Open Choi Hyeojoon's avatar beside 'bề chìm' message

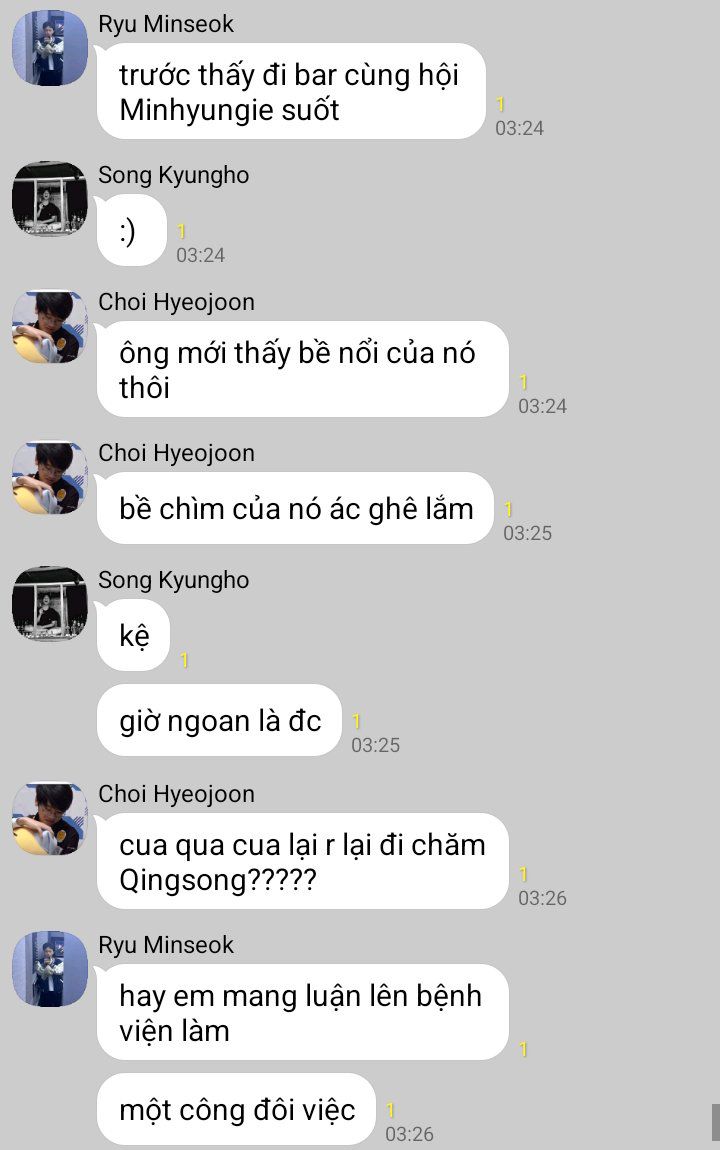pyautogui.click(x=49, y=477)
